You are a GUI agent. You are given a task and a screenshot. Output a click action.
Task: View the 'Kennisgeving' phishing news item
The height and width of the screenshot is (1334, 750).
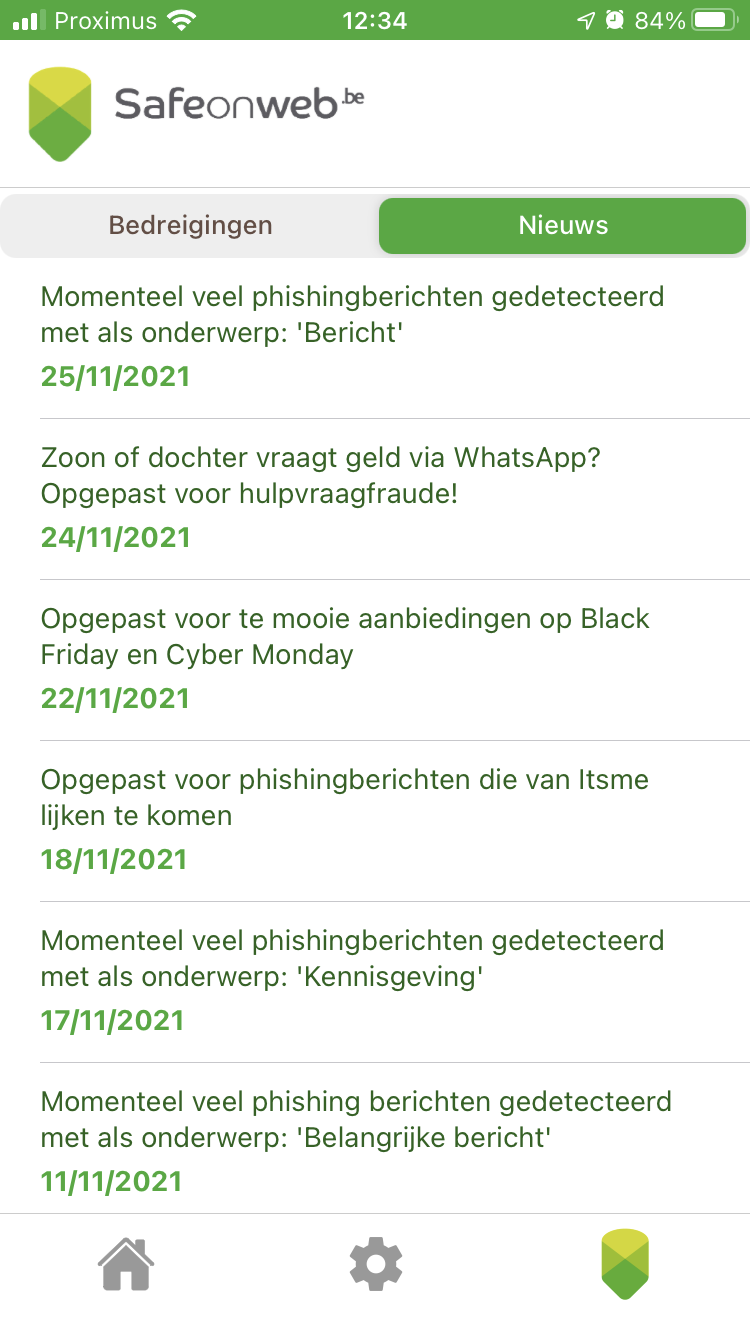[375, 982]
